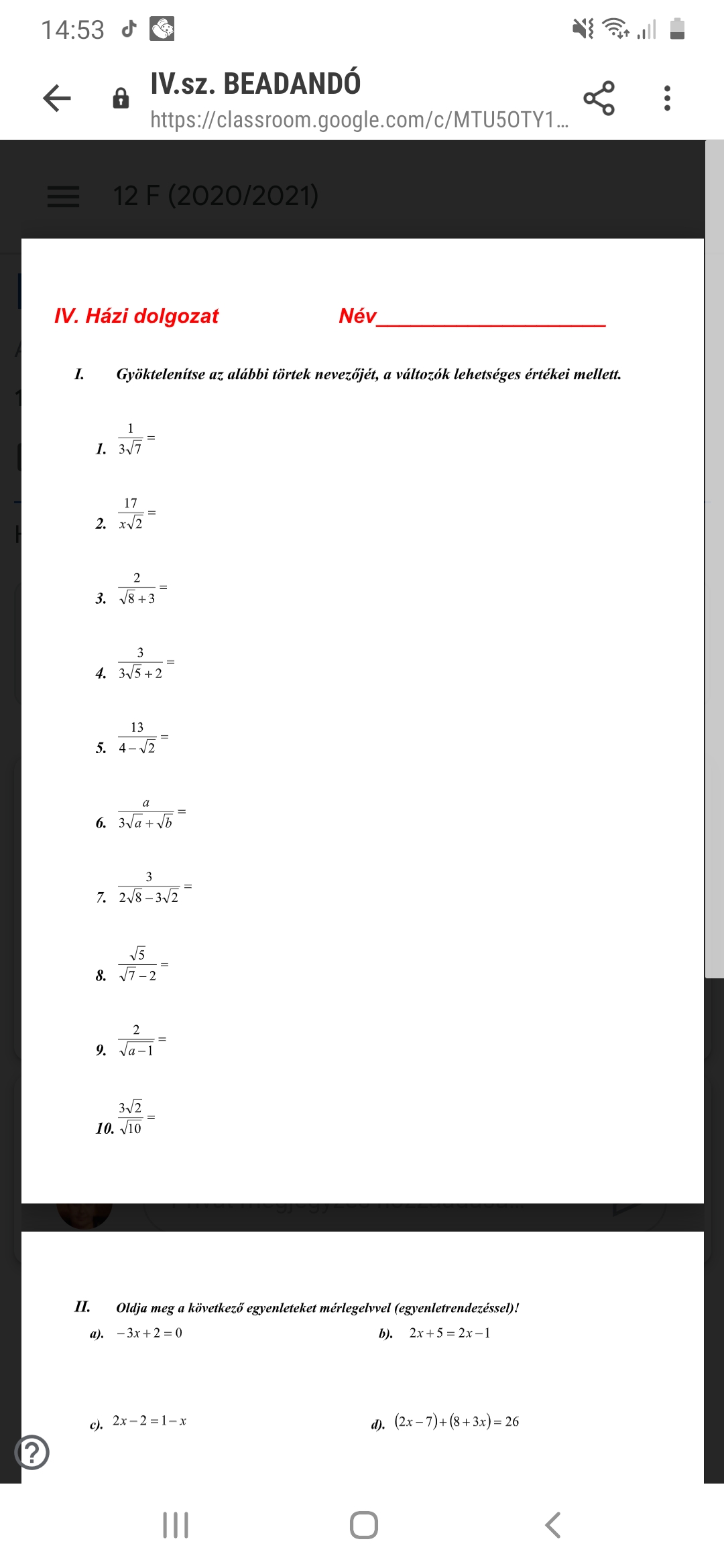Tap the system home button
Viewport: 724px width, 1568px height.
click(x=363, y=1525)
